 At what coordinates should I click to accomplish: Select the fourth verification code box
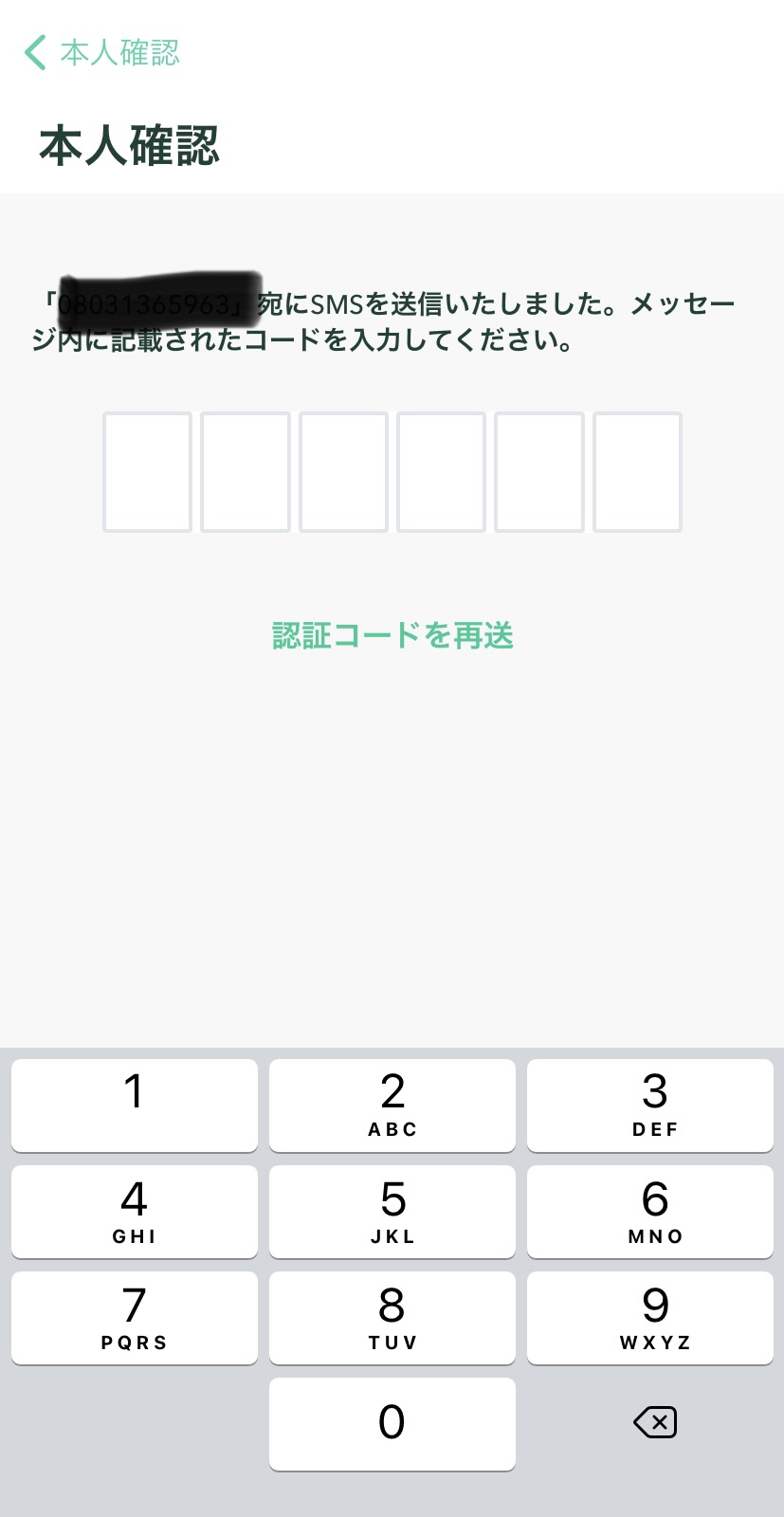tap(441, 471)
